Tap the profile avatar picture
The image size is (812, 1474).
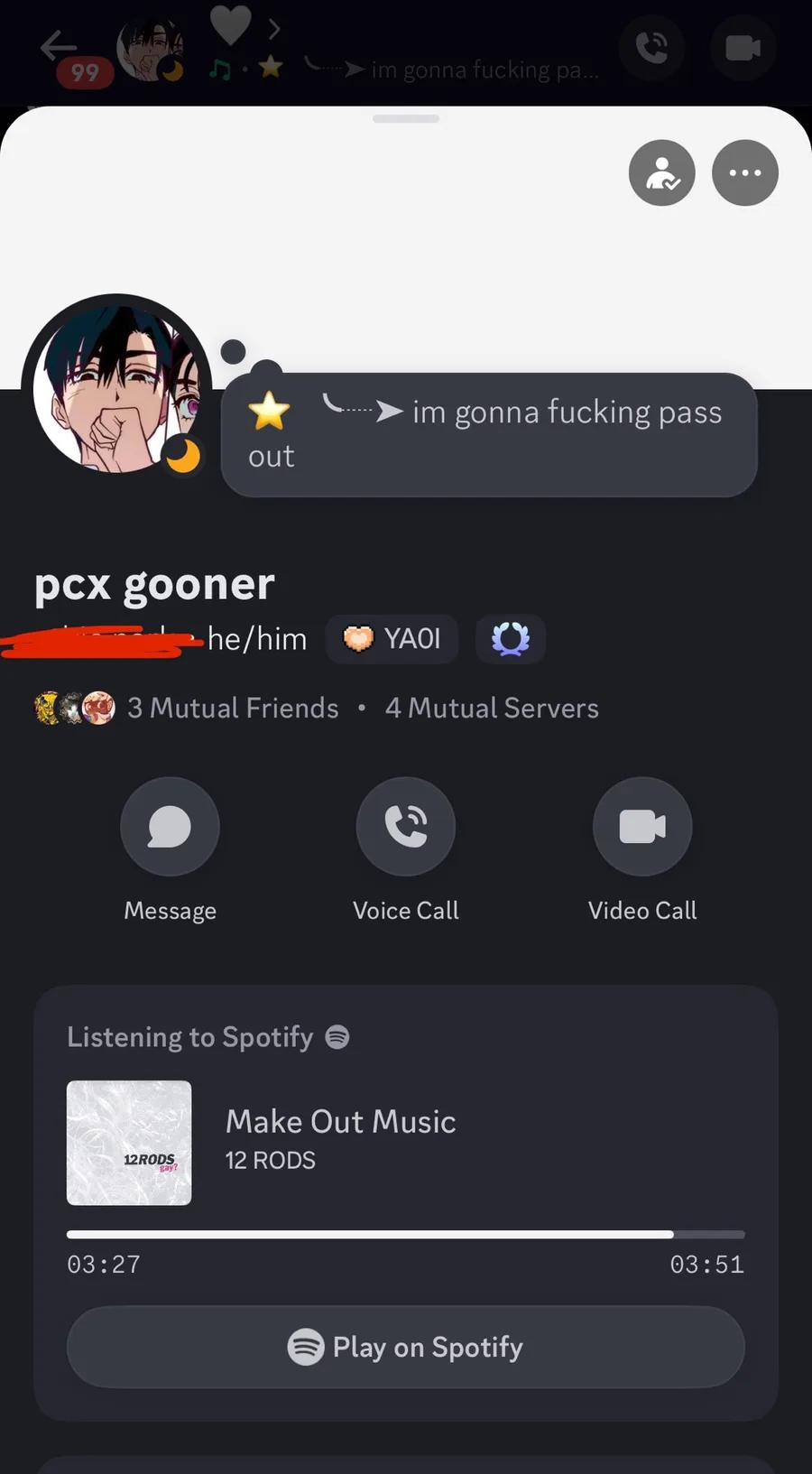117,389
